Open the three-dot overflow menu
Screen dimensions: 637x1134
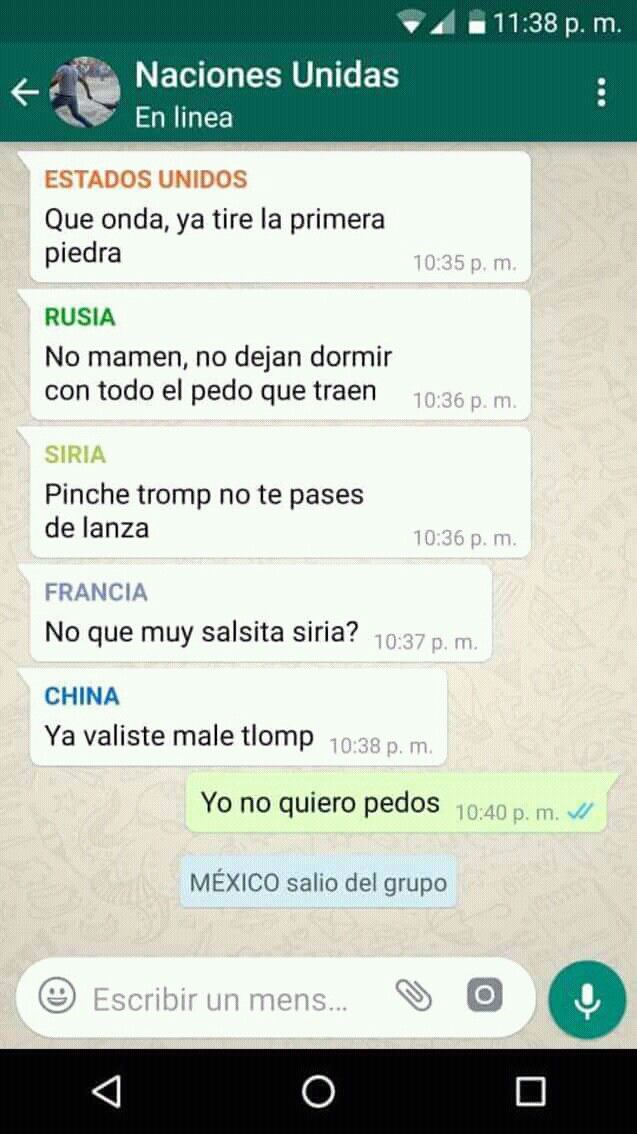point(601,93)
